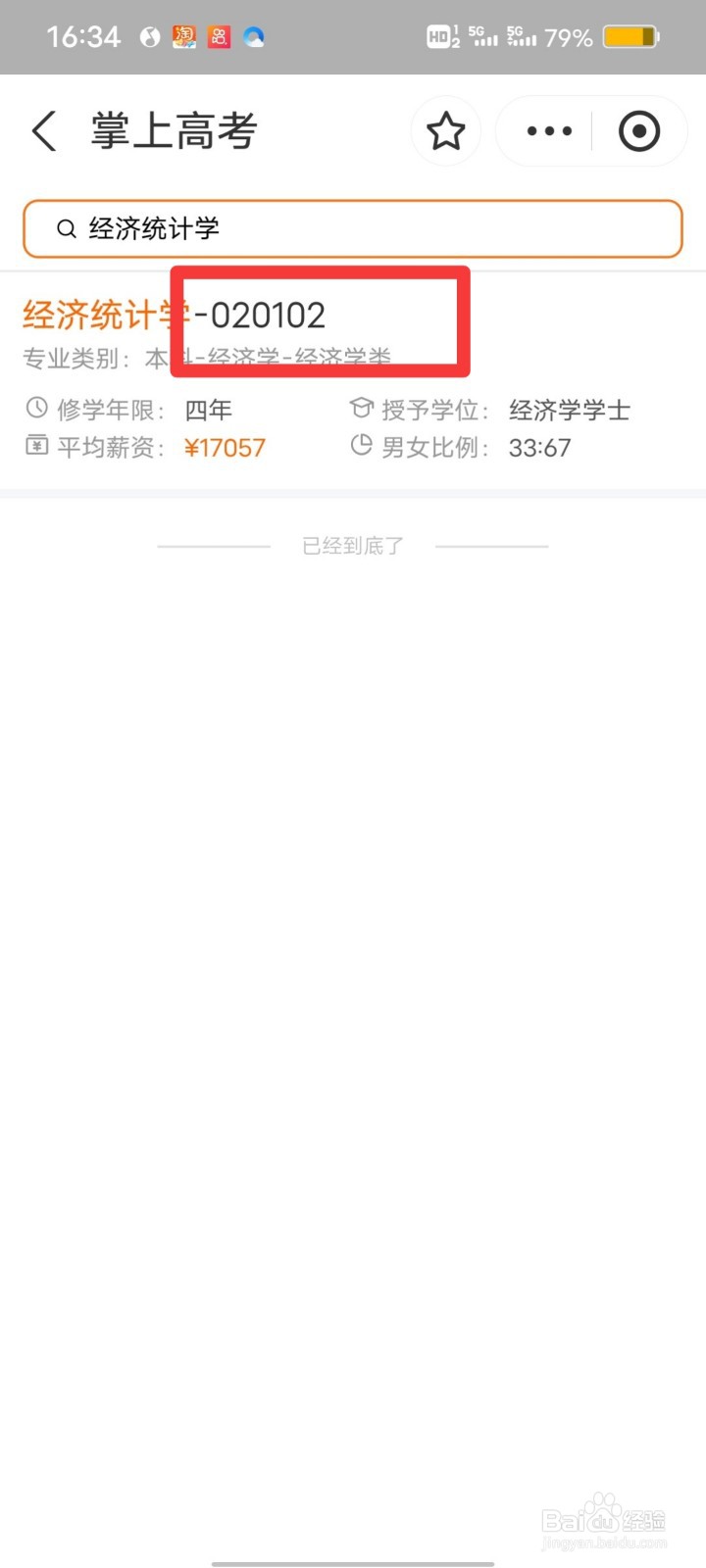Screen dimensions: 706x1568
Task: Tap the gender ratio value 33:67
Action: (539, 447)
